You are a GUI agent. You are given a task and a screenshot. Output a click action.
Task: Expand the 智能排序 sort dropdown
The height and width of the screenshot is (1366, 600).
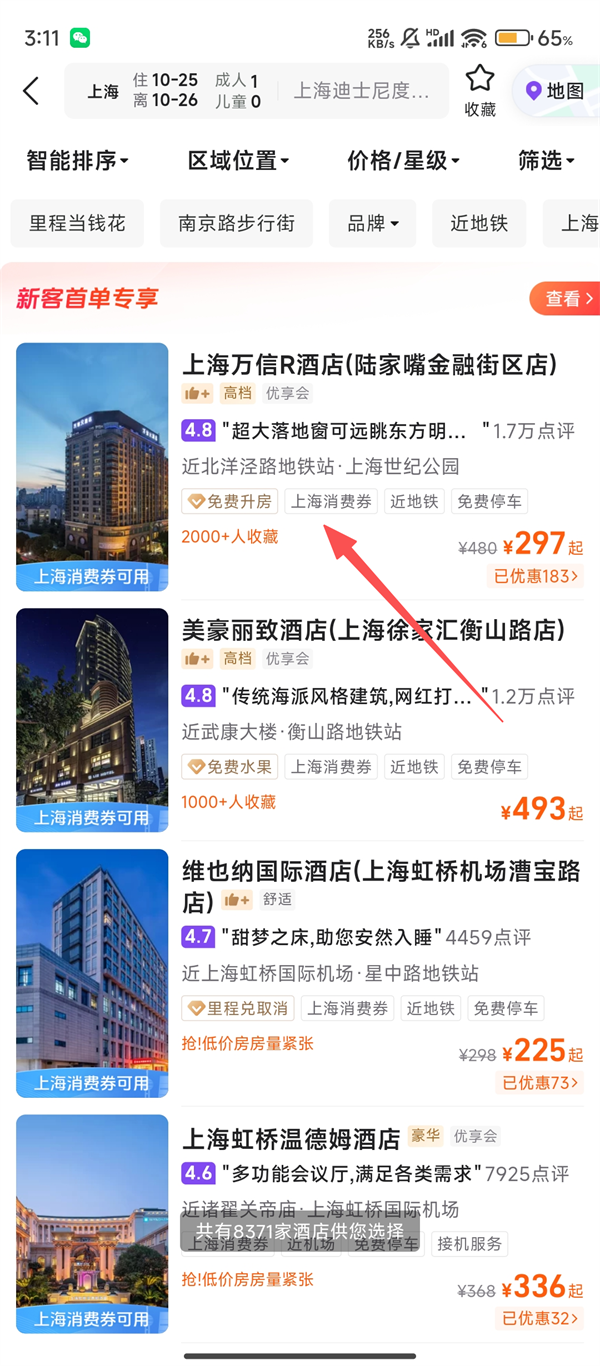click(77, 160)
